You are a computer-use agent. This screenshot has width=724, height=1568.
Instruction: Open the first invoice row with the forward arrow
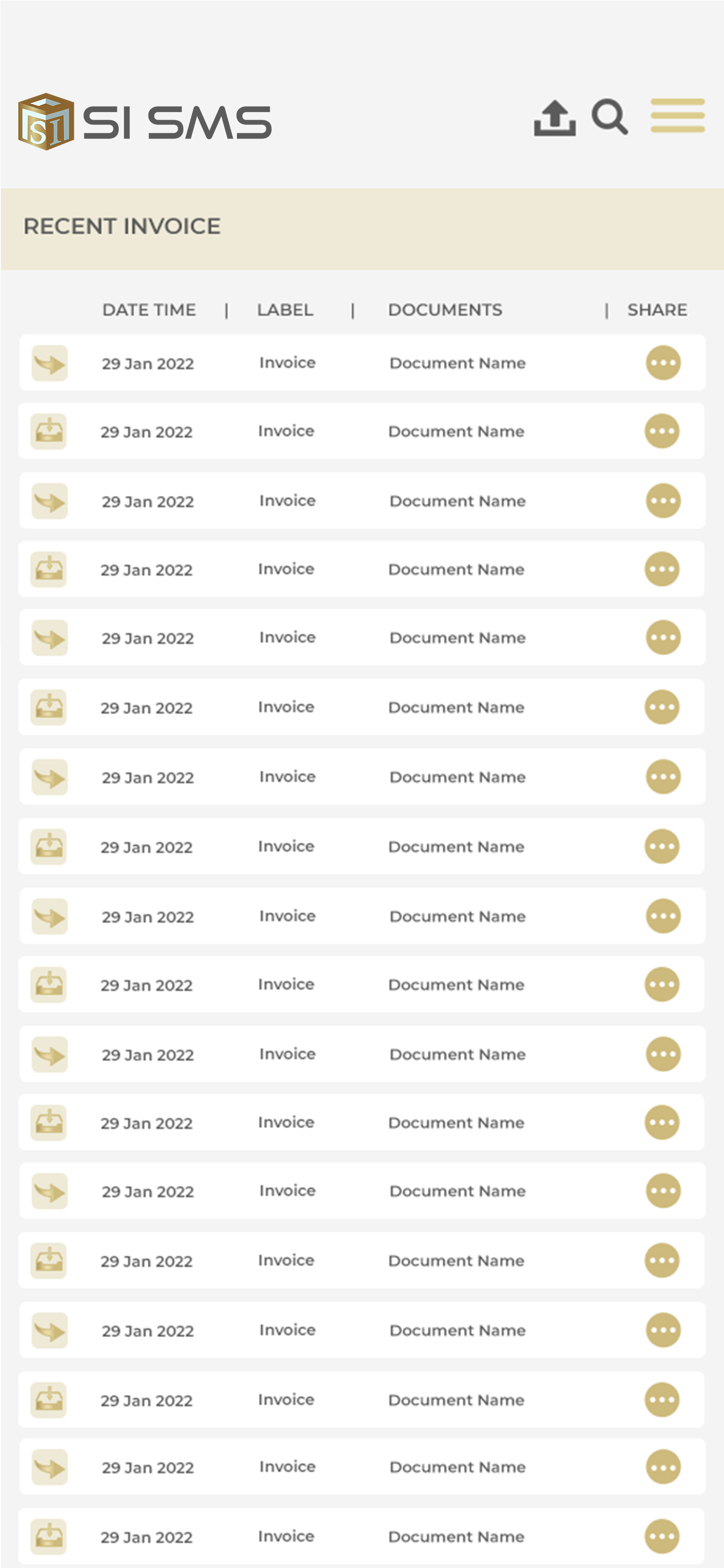pyautogui.click(x=49, y=364)
